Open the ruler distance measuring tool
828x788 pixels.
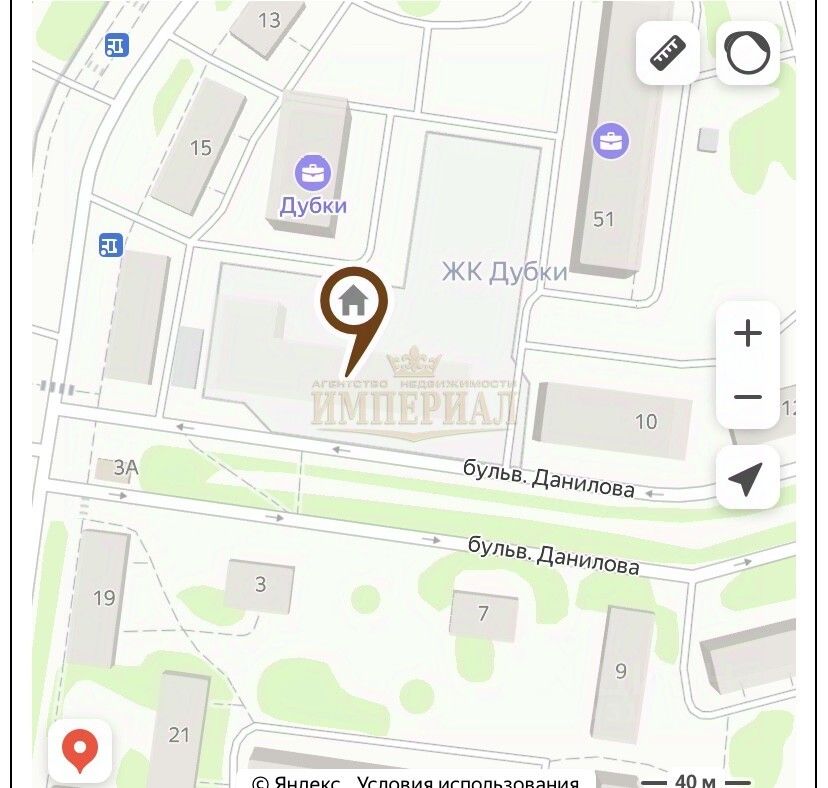coord(668,54)
